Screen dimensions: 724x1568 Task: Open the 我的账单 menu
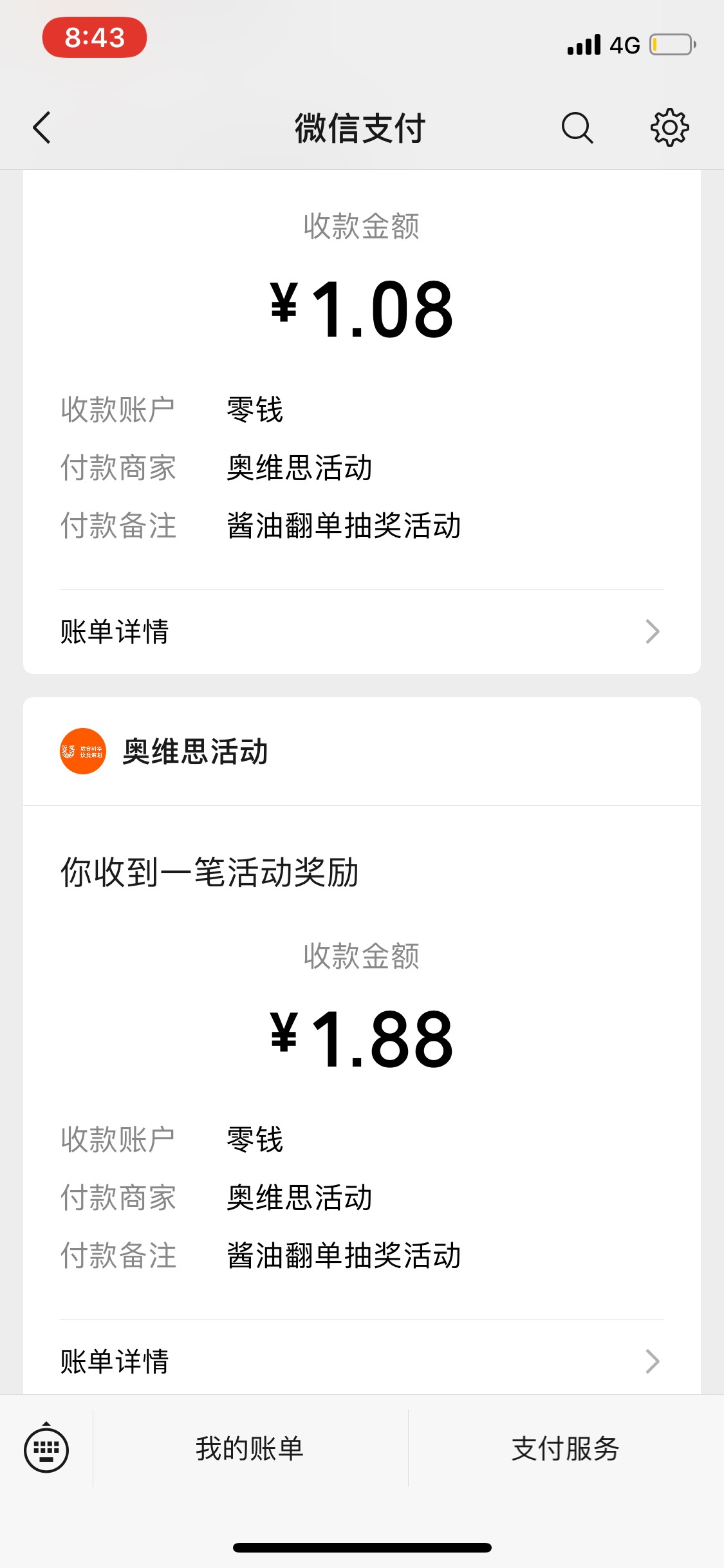pos(250,1448)
